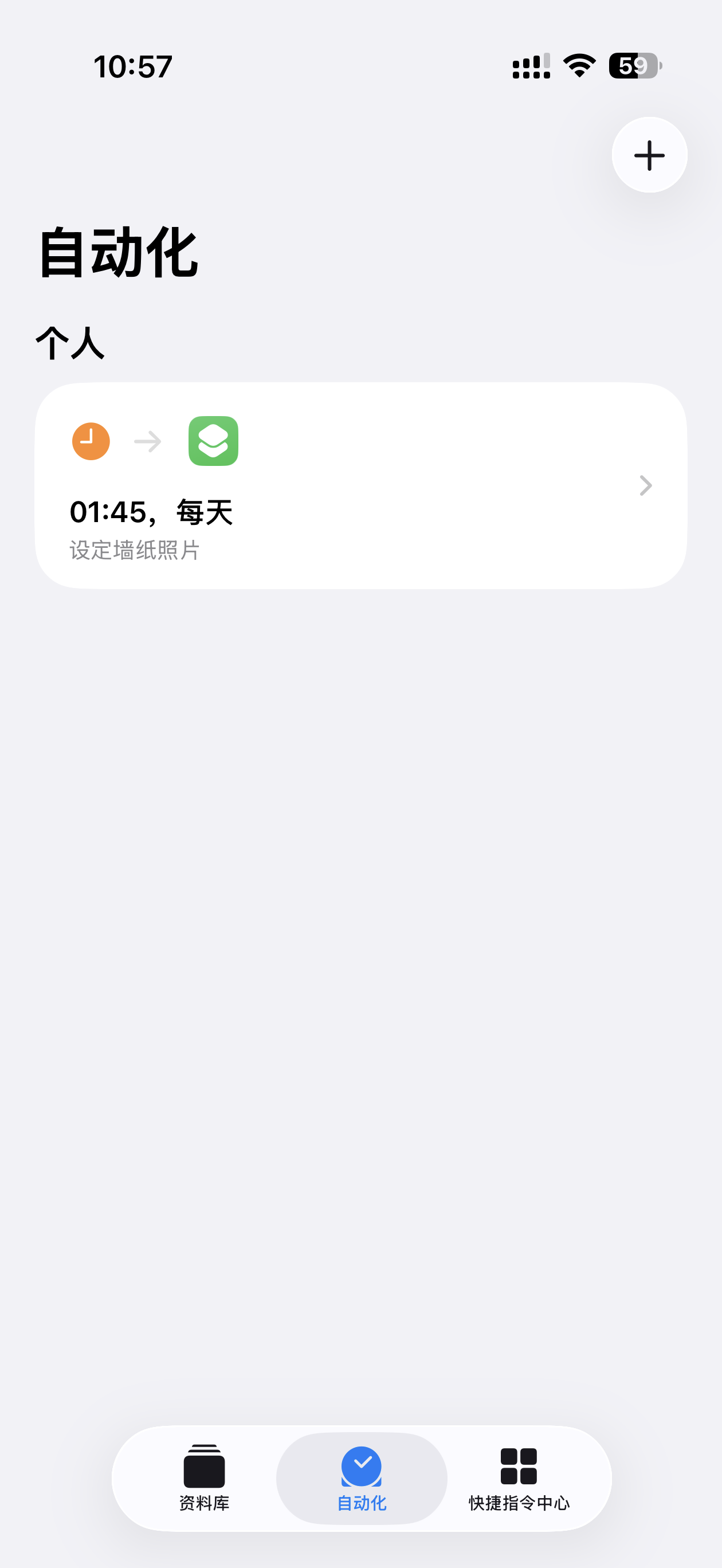Add a new automation with the plus button
The width and height of the screenshot is (722, 1568).
point(649,155)
